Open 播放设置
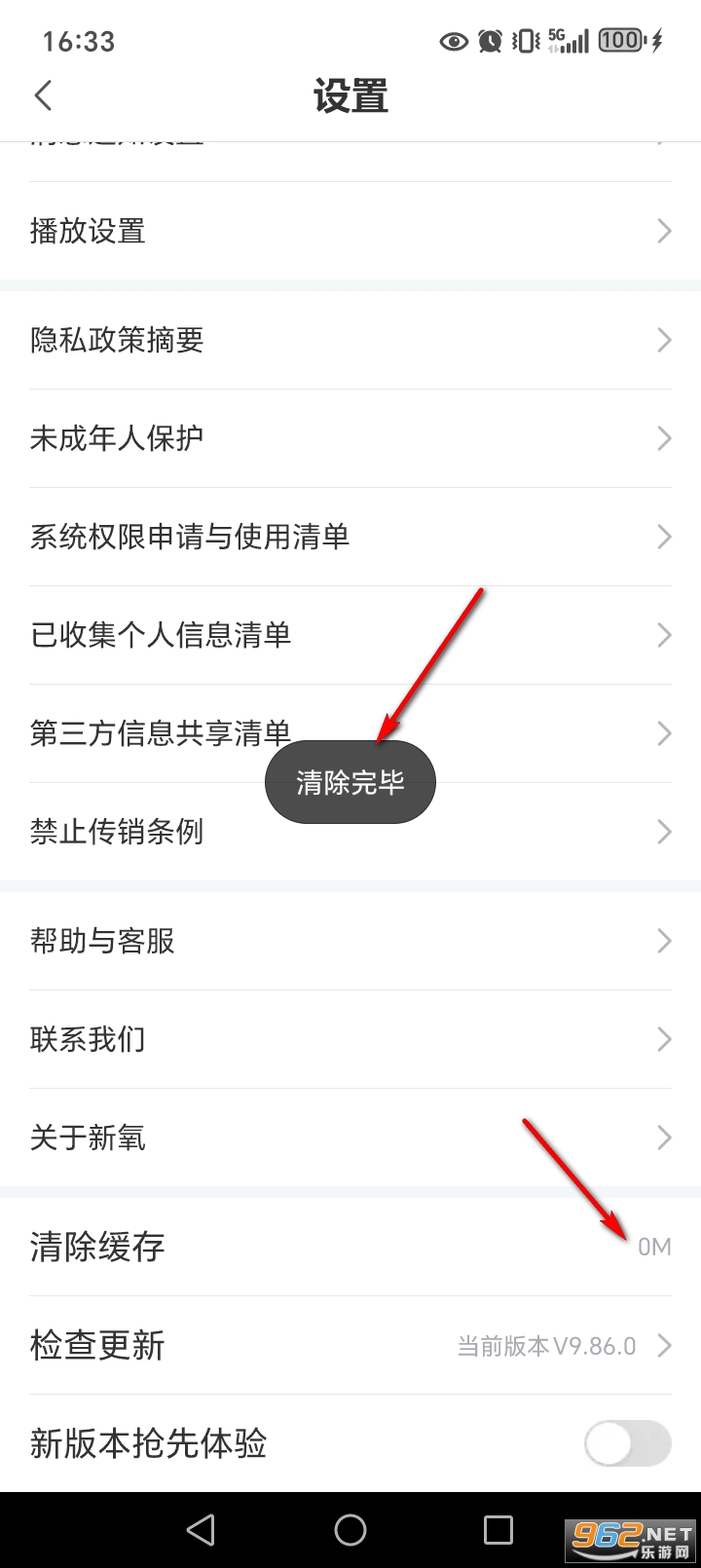Screen dimensions: 701x1568 click(x=350, y=231)
